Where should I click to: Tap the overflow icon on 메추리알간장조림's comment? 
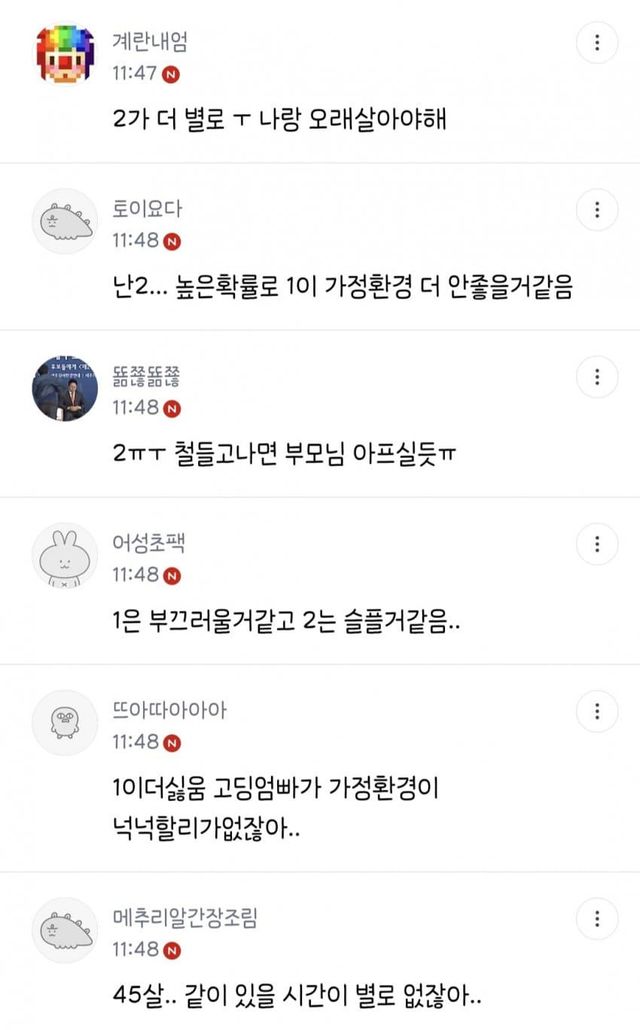coord(597,918)
